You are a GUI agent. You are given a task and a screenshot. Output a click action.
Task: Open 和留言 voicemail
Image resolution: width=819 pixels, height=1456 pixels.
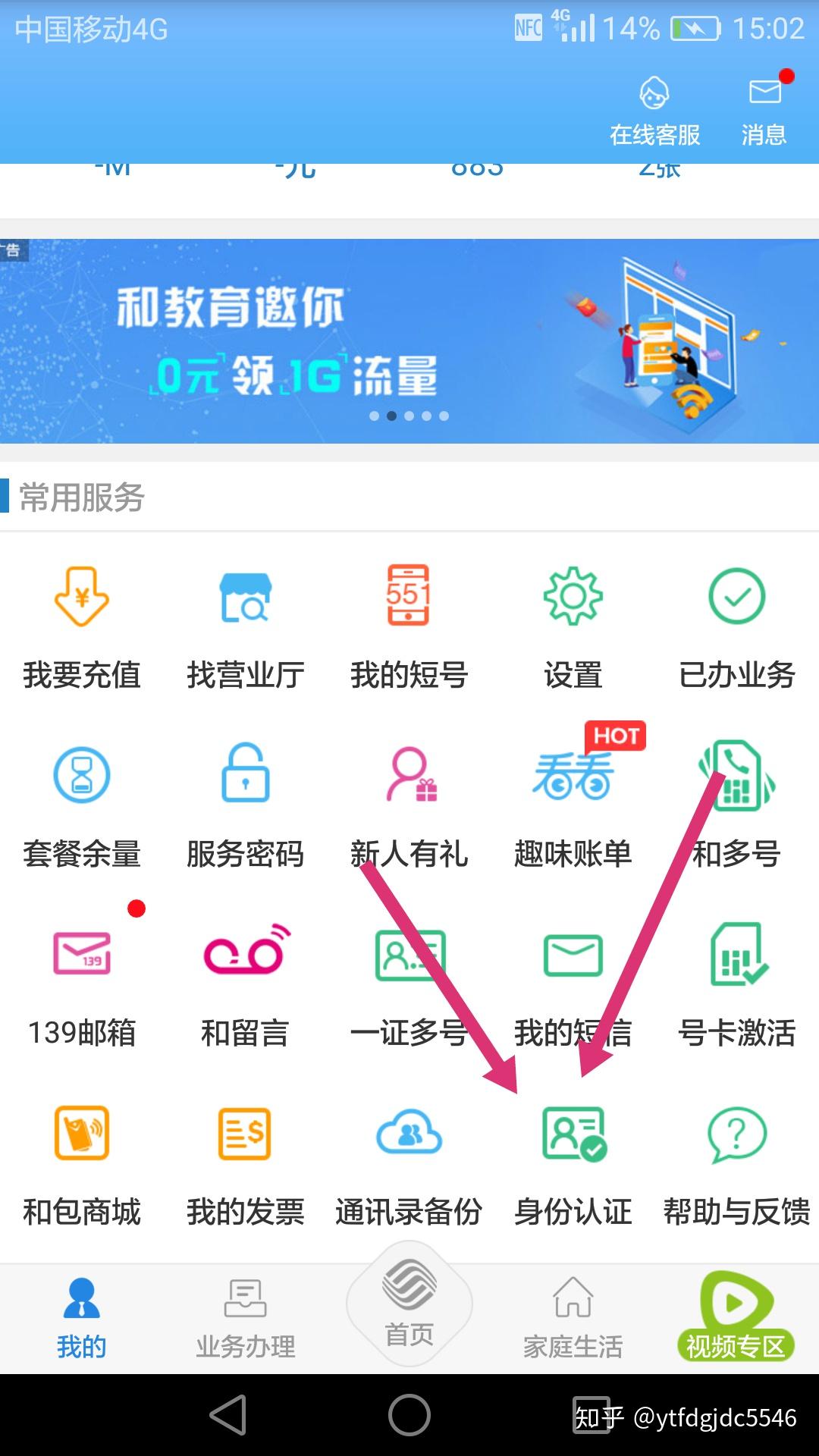[246, 986]
